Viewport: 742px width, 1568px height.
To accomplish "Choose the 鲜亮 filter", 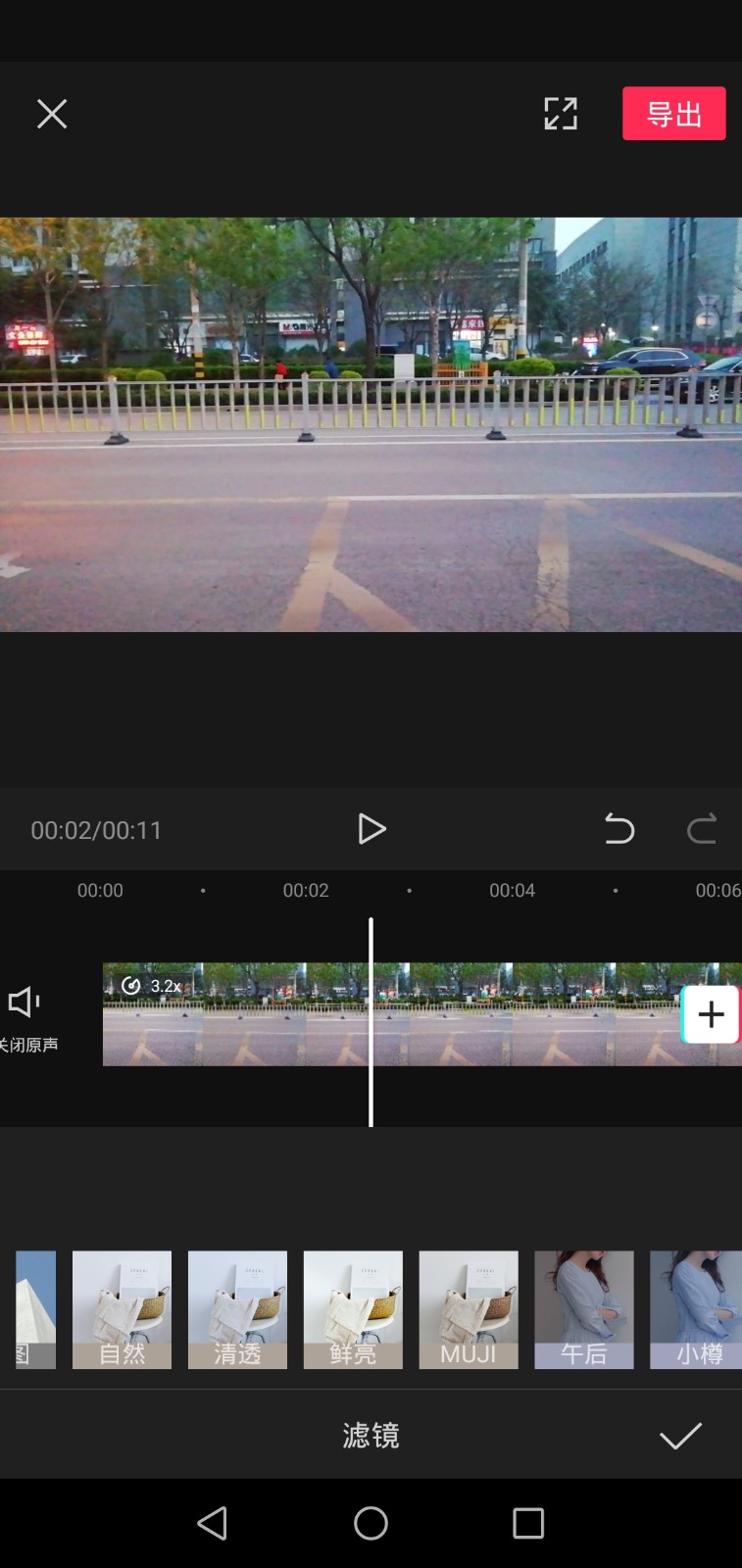I will point(353,1309).
